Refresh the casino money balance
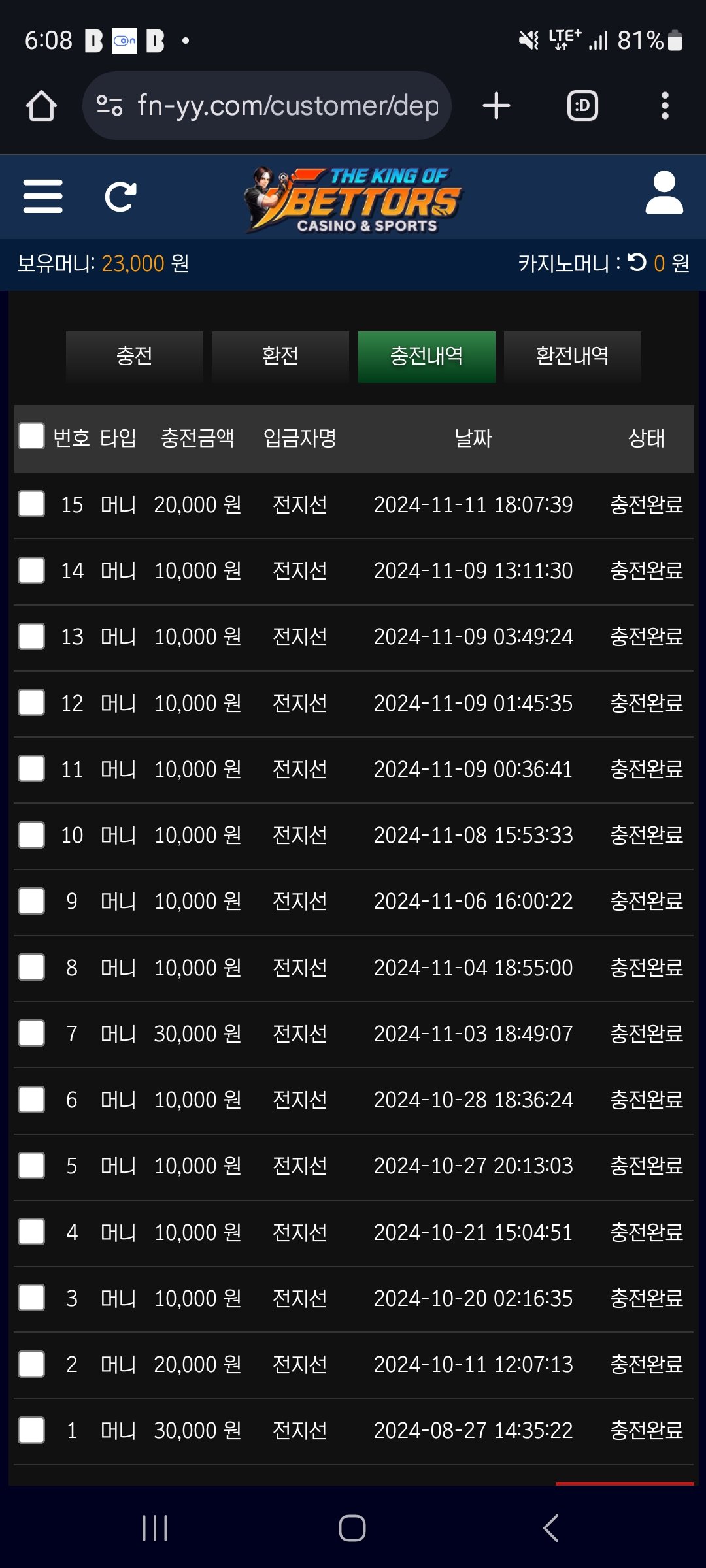The height and width of the screenshot is (1568, 706). click(637, 263)
